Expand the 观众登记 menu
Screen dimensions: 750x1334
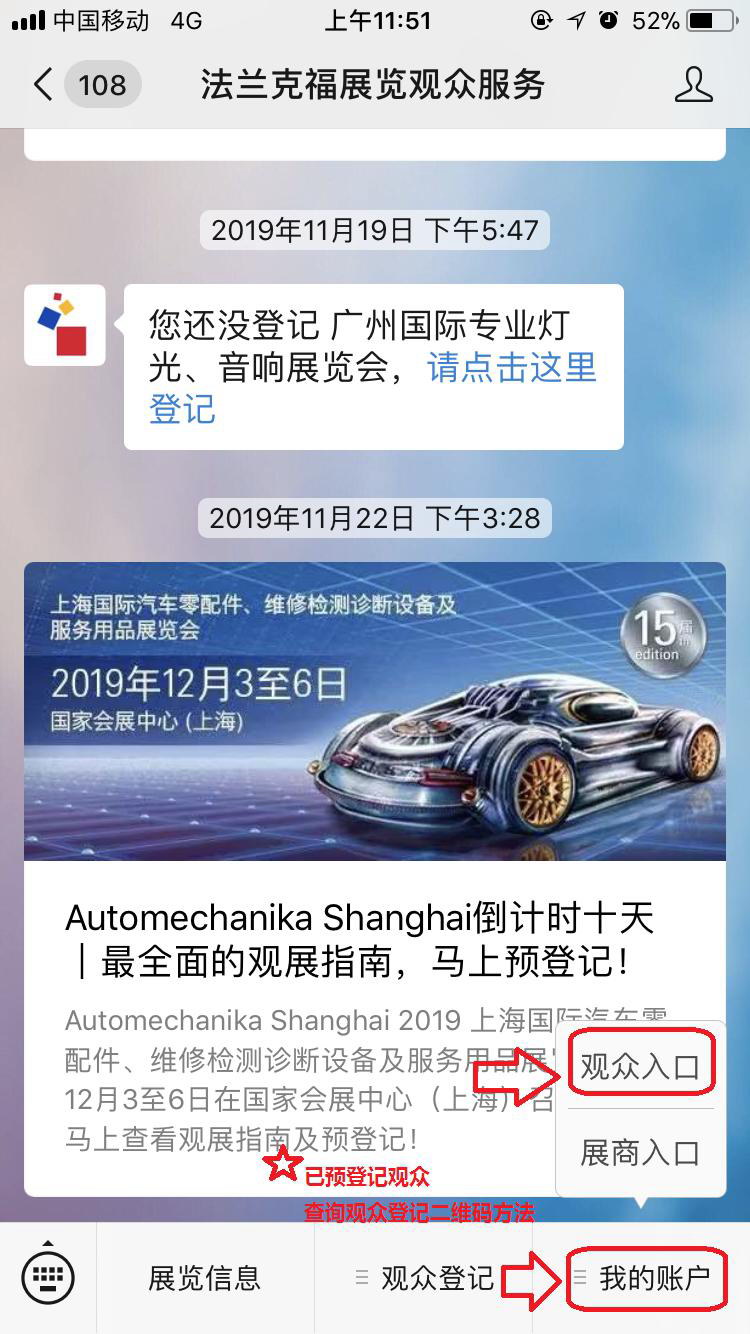[425, 1277]
